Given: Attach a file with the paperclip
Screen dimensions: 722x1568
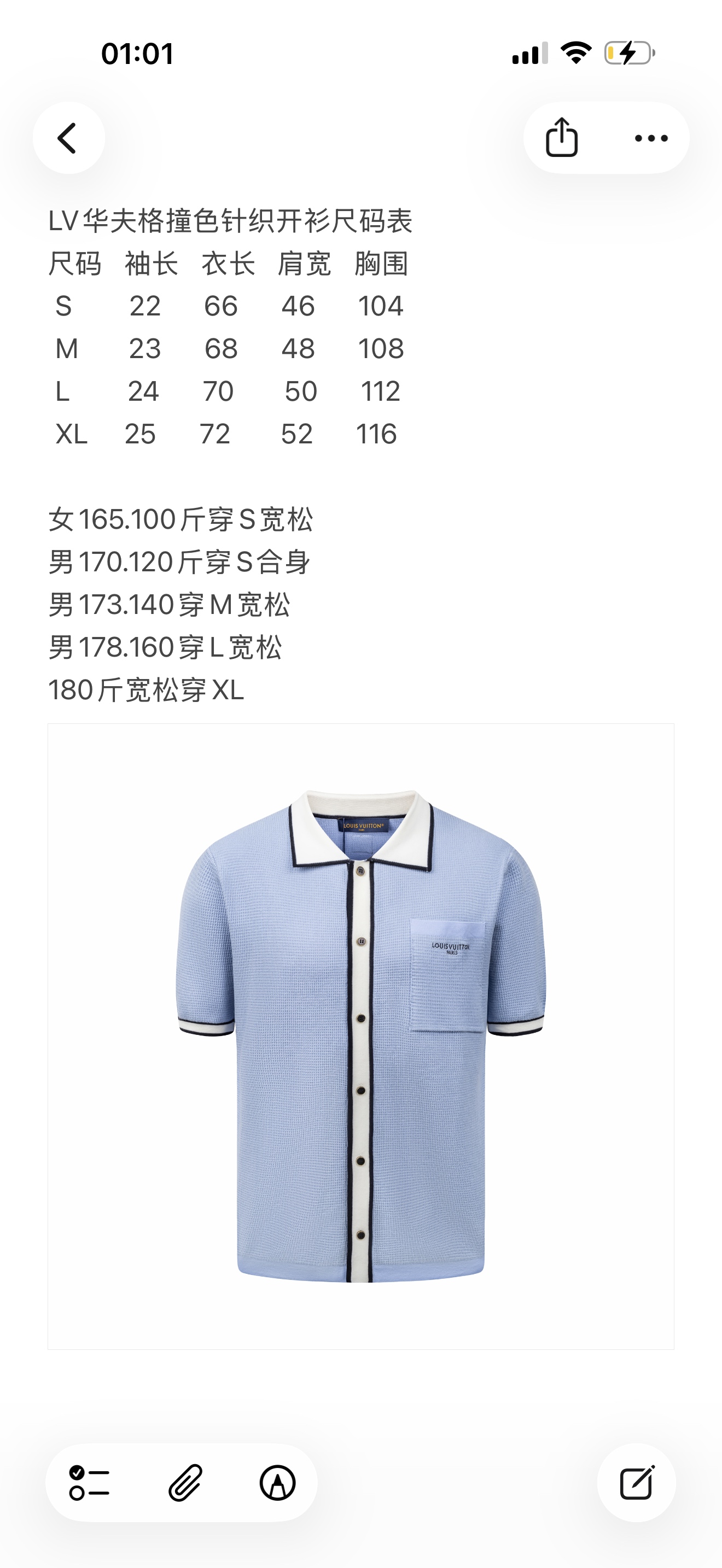Looking at the screenshot, I should click(x=185, y=1482).
